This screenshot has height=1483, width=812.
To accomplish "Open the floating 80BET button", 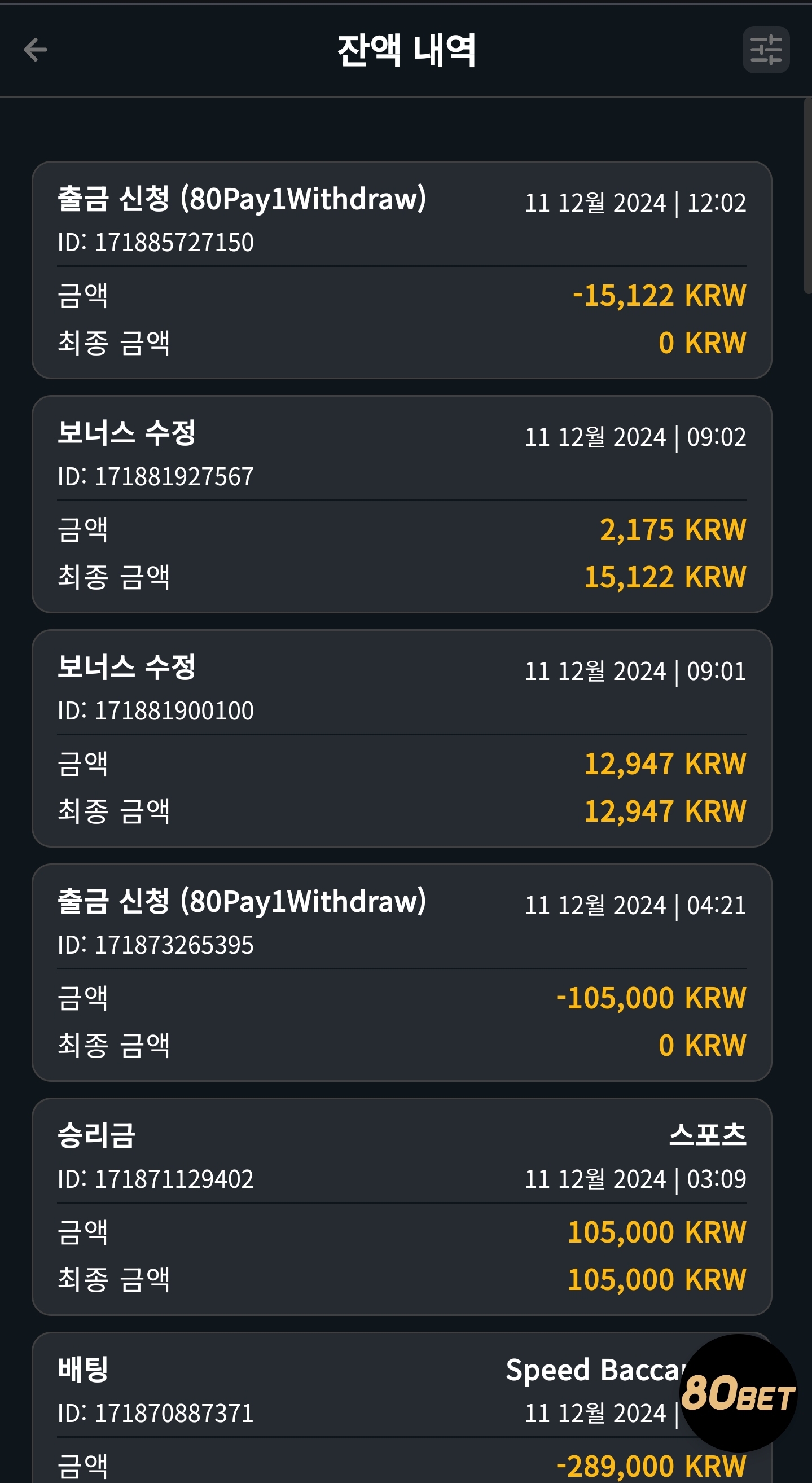I will pyautogui.click(x=738, y=1393).
